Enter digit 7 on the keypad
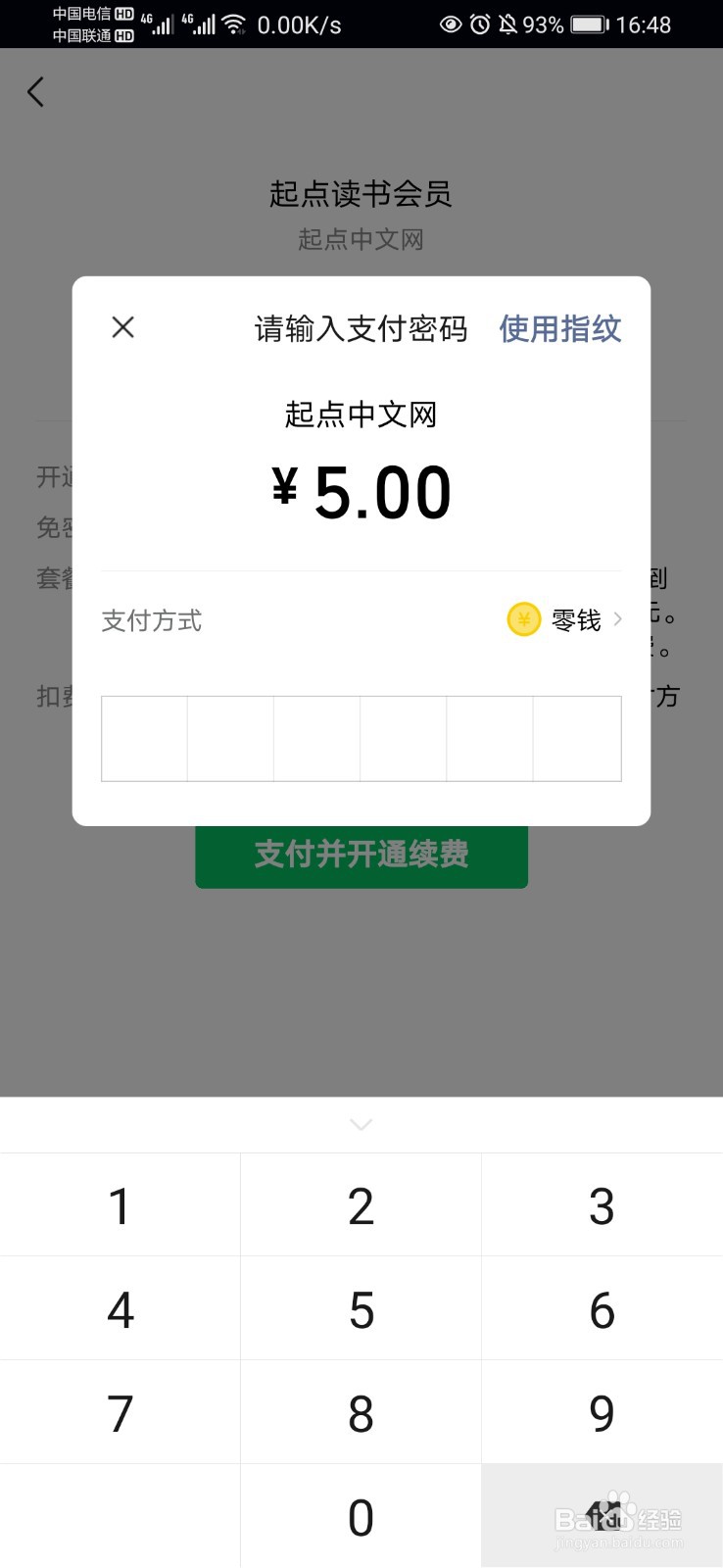The height and width of the screenshot is (1568, 723). 120,1413
